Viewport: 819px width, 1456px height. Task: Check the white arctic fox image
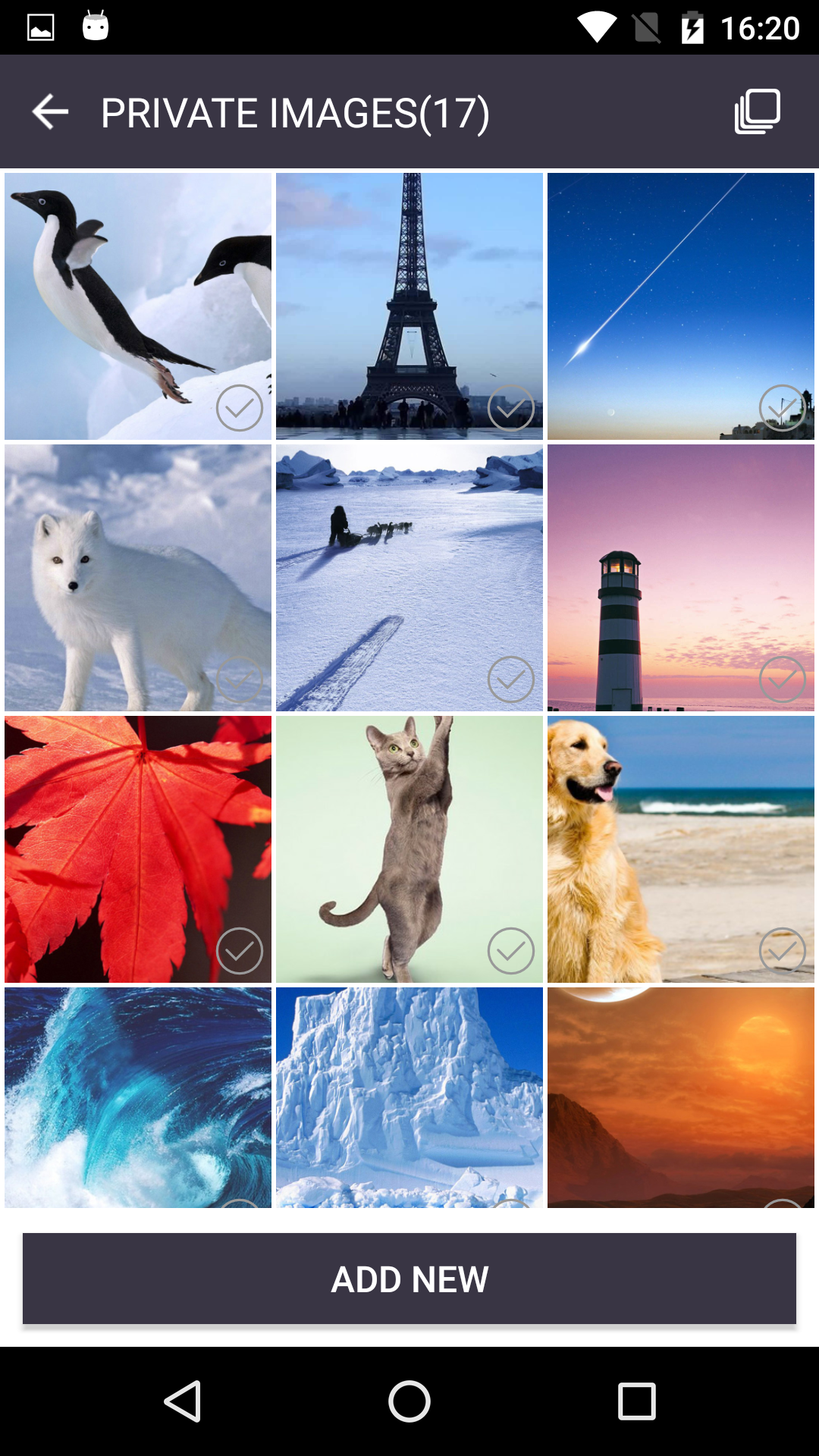point(240,679)
